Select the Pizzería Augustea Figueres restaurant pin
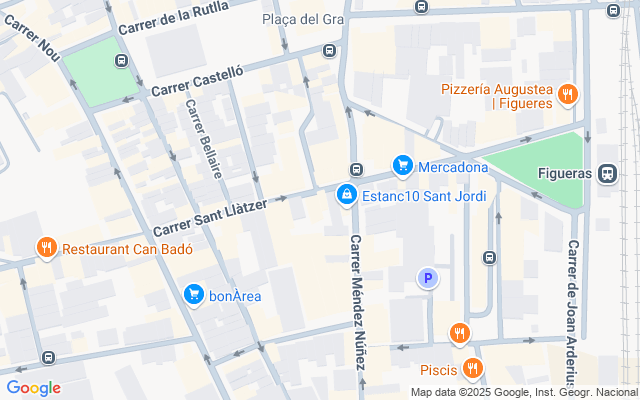Image resolution: width=640 pixels, height=400 pixels. tap(567, 95)
